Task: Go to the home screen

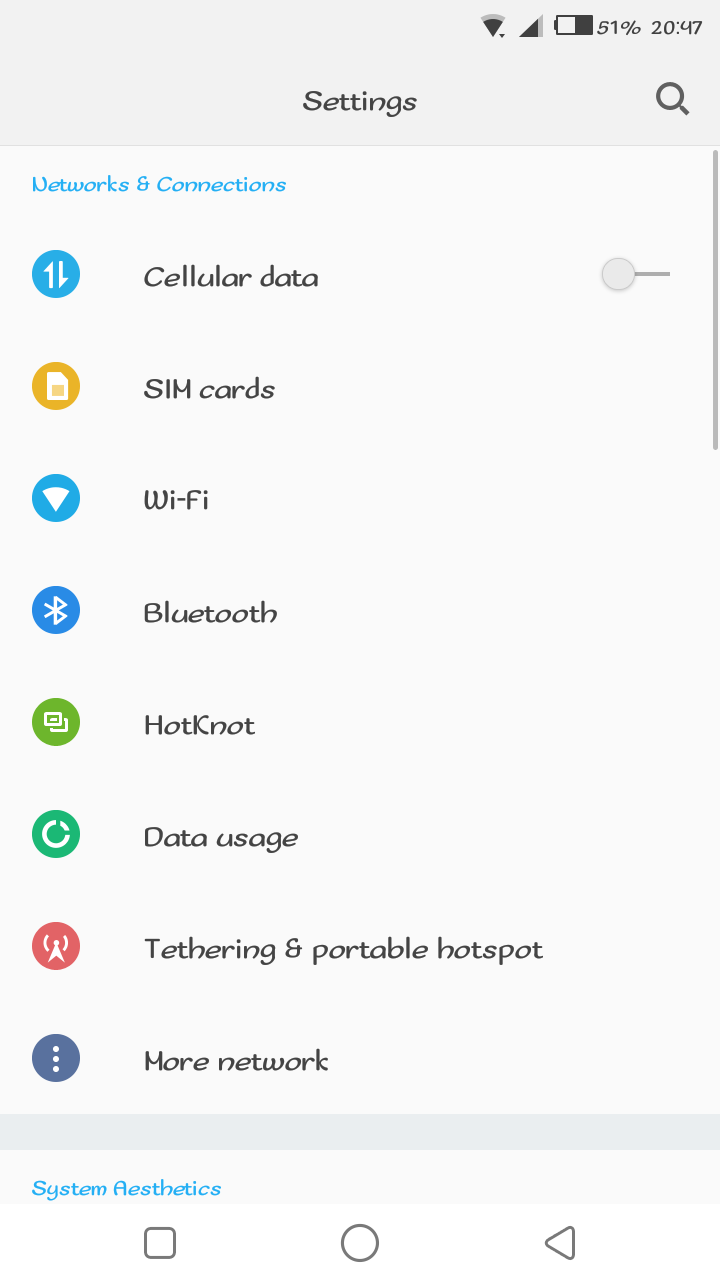Action: click(360, 1243)
